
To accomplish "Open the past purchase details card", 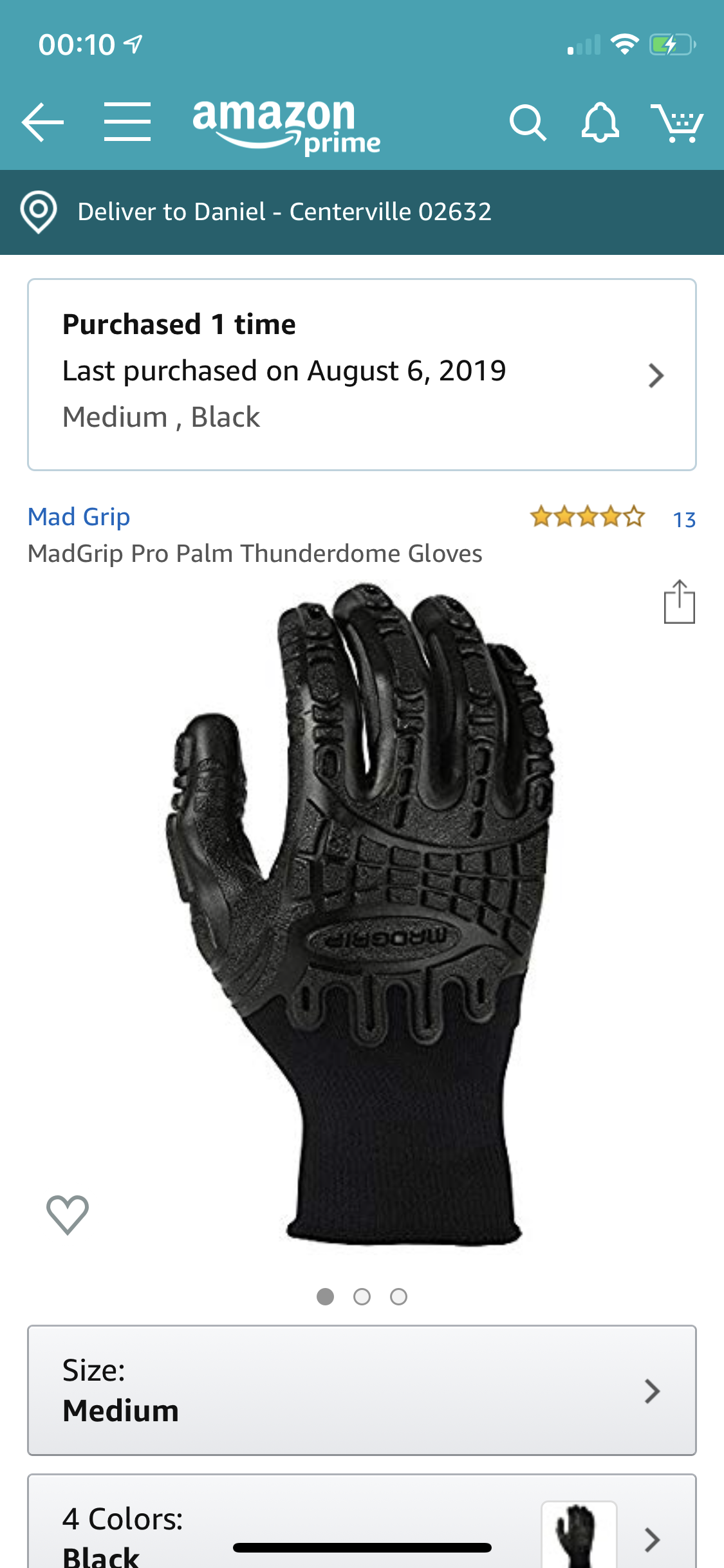I will 361,375.
